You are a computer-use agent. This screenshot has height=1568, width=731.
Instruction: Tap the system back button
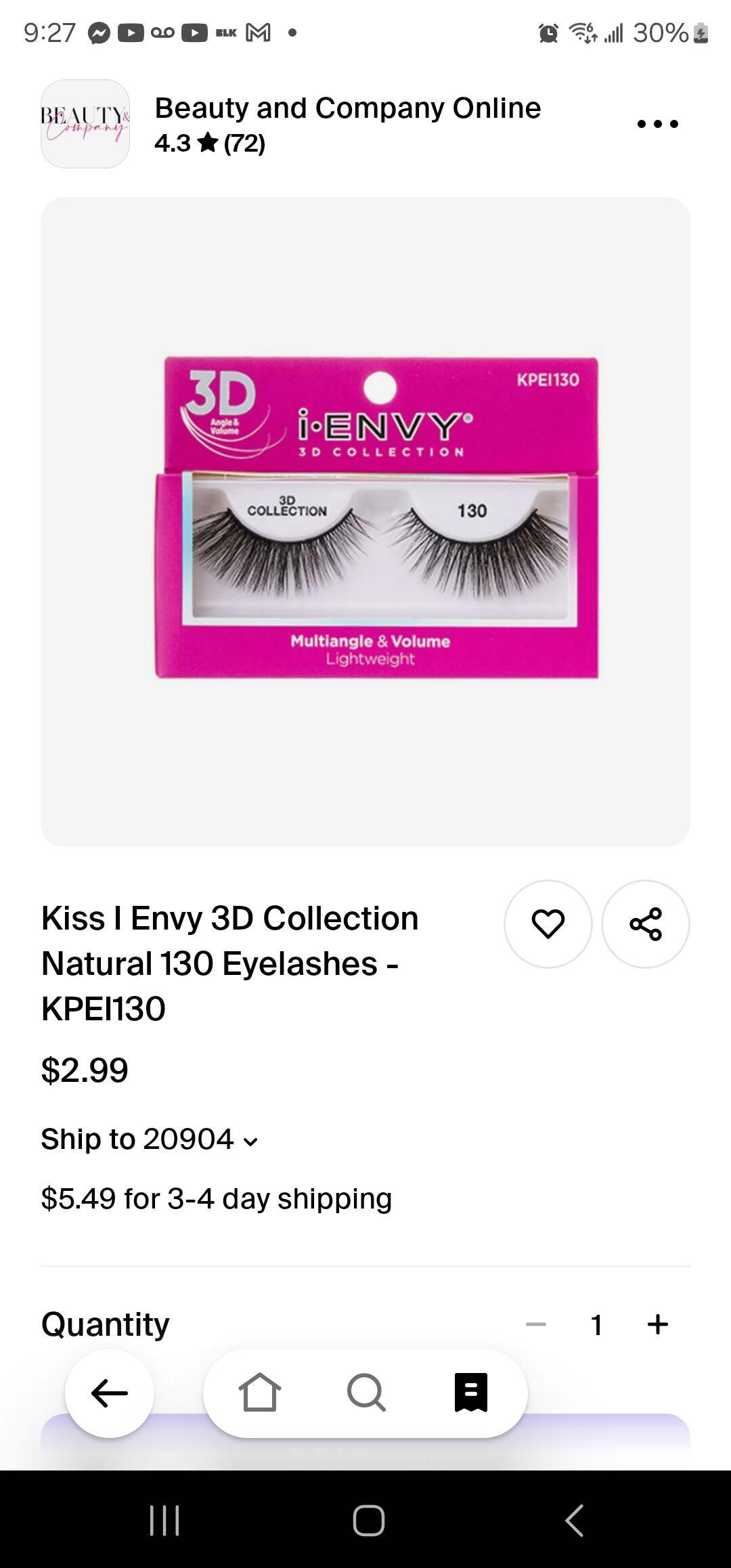tap(574, 1521)
